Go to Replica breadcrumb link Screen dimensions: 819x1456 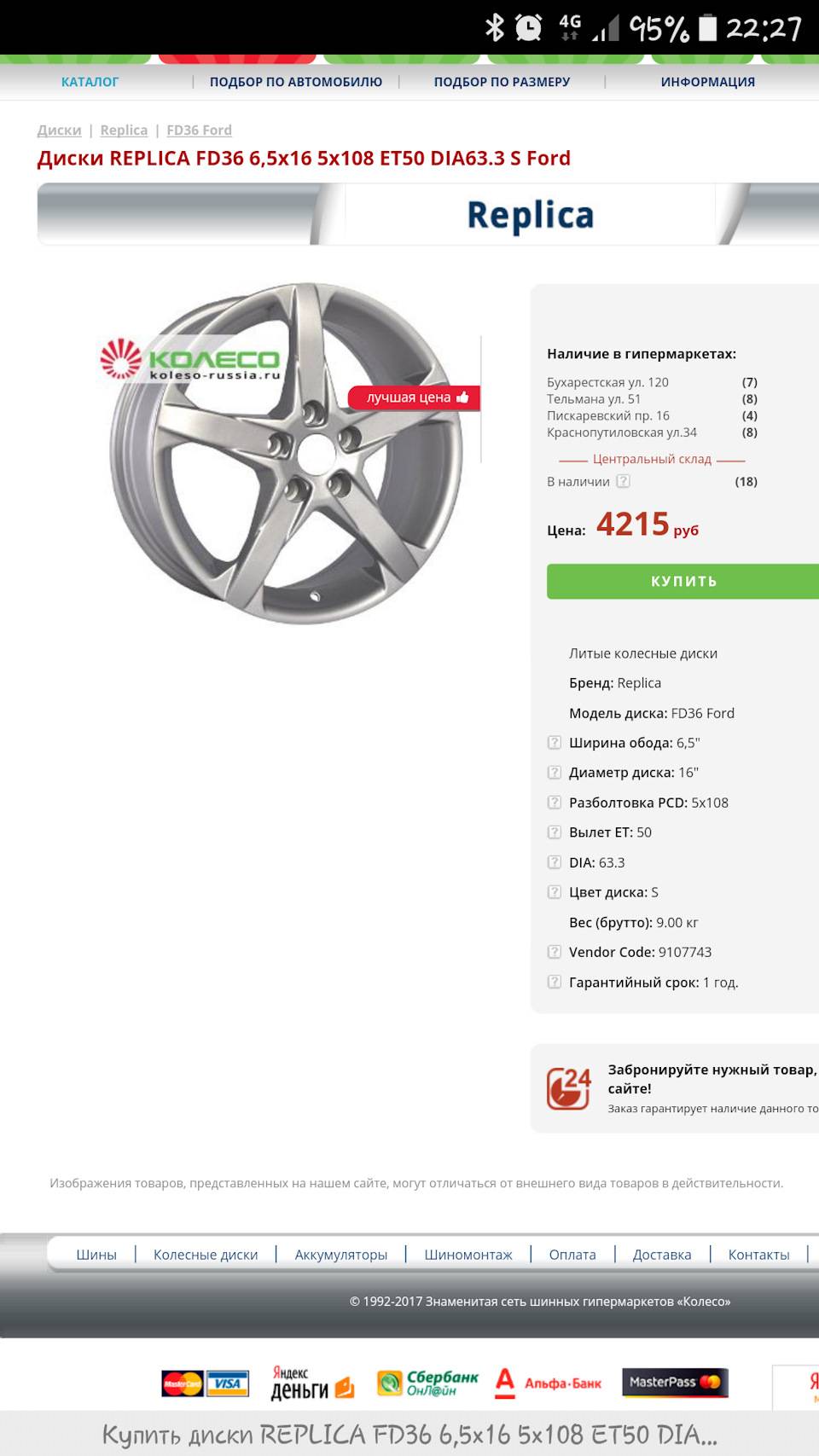[x=124, y=130]
